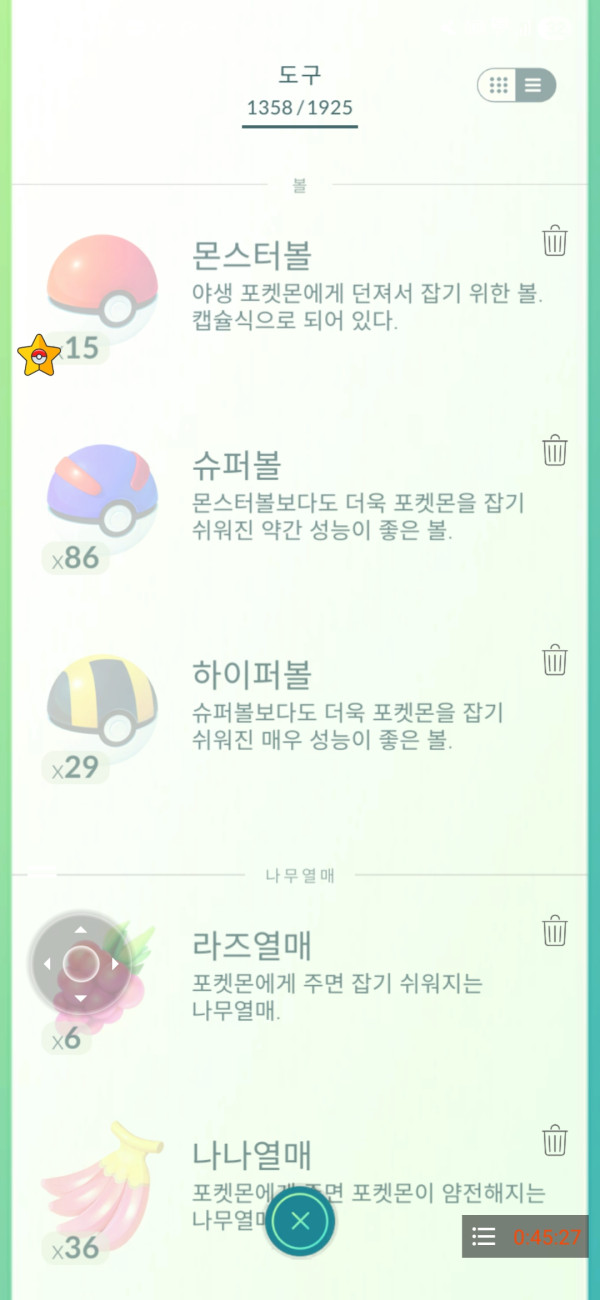This screenshot has width=600, height=1300.
Task: Open the discard option for 라즈열매
Action: (x=555, y=932)
